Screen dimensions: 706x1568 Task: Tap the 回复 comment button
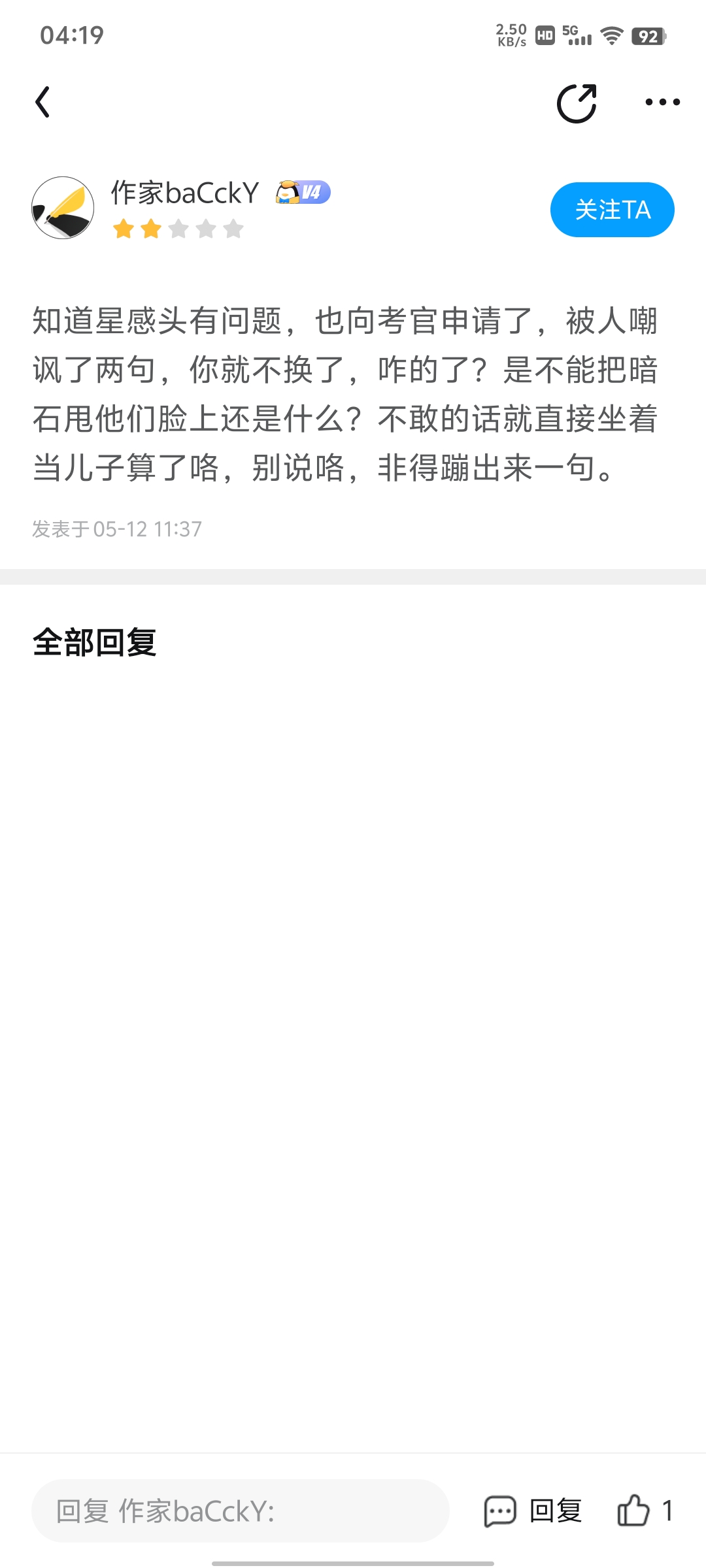pos(533,1511)
